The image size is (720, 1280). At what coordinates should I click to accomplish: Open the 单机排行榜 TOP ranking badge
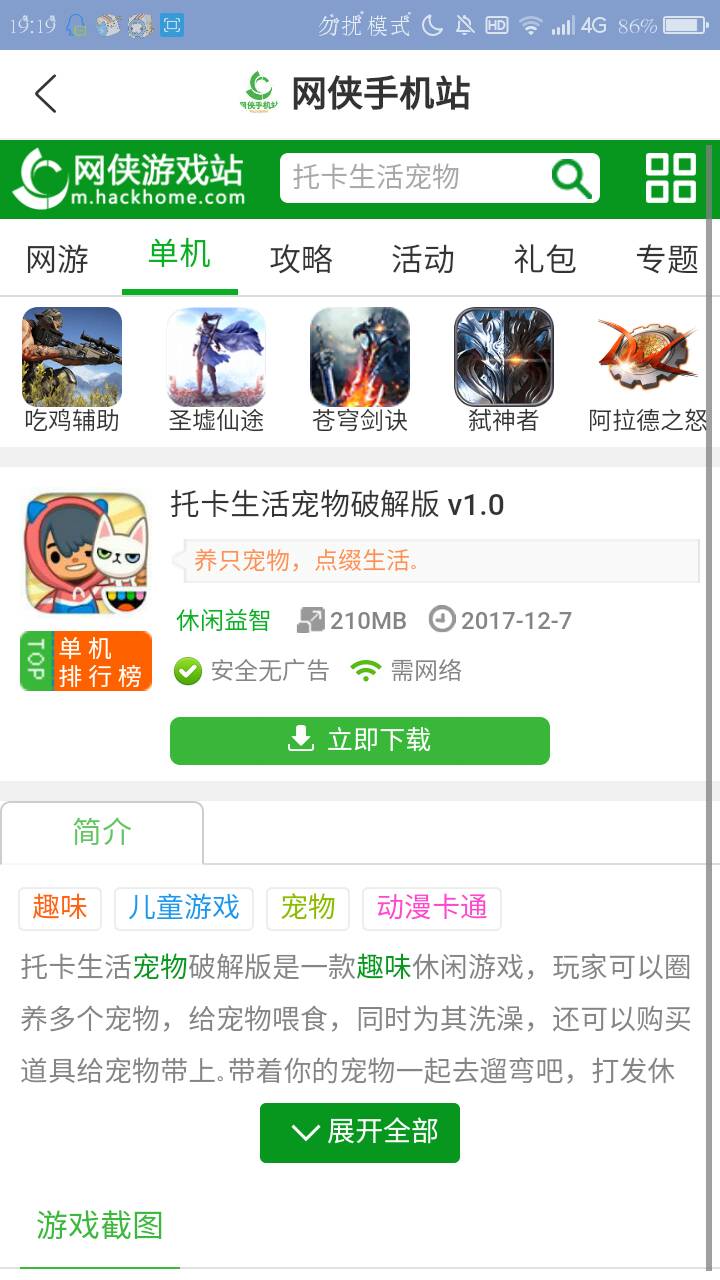86,661
